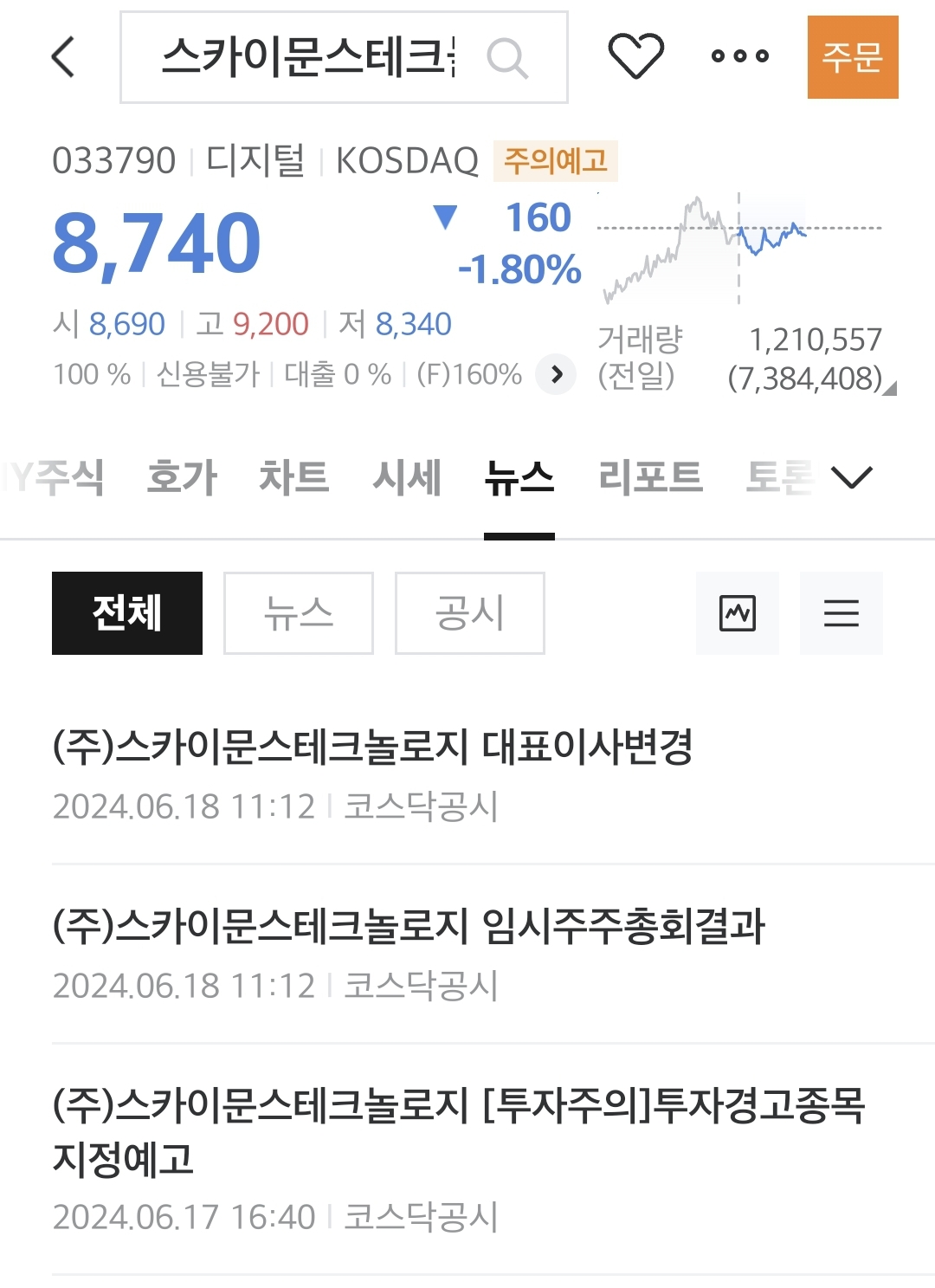
Task: Open the 임시주주총회결과 disclosure
Action: [409, 926]
